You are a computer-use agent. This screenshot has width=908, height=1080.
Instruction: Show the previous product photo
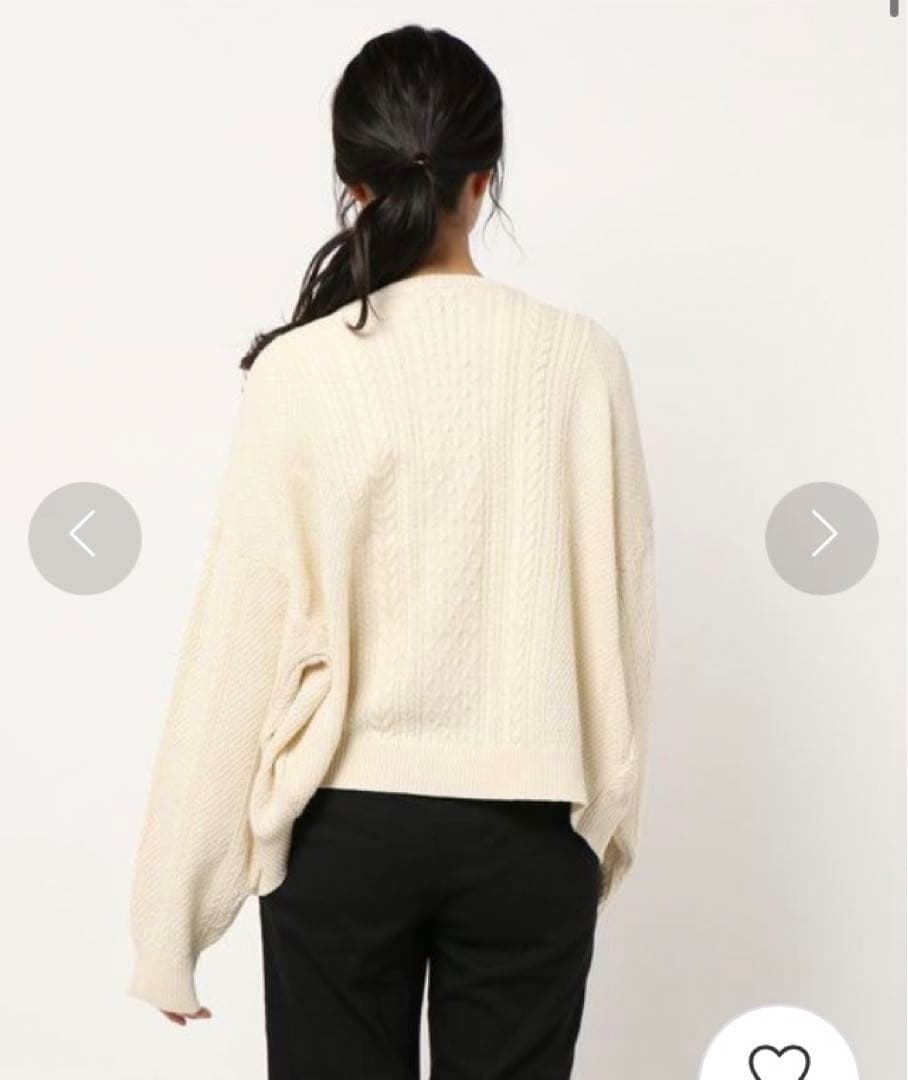tap(85, 539)
